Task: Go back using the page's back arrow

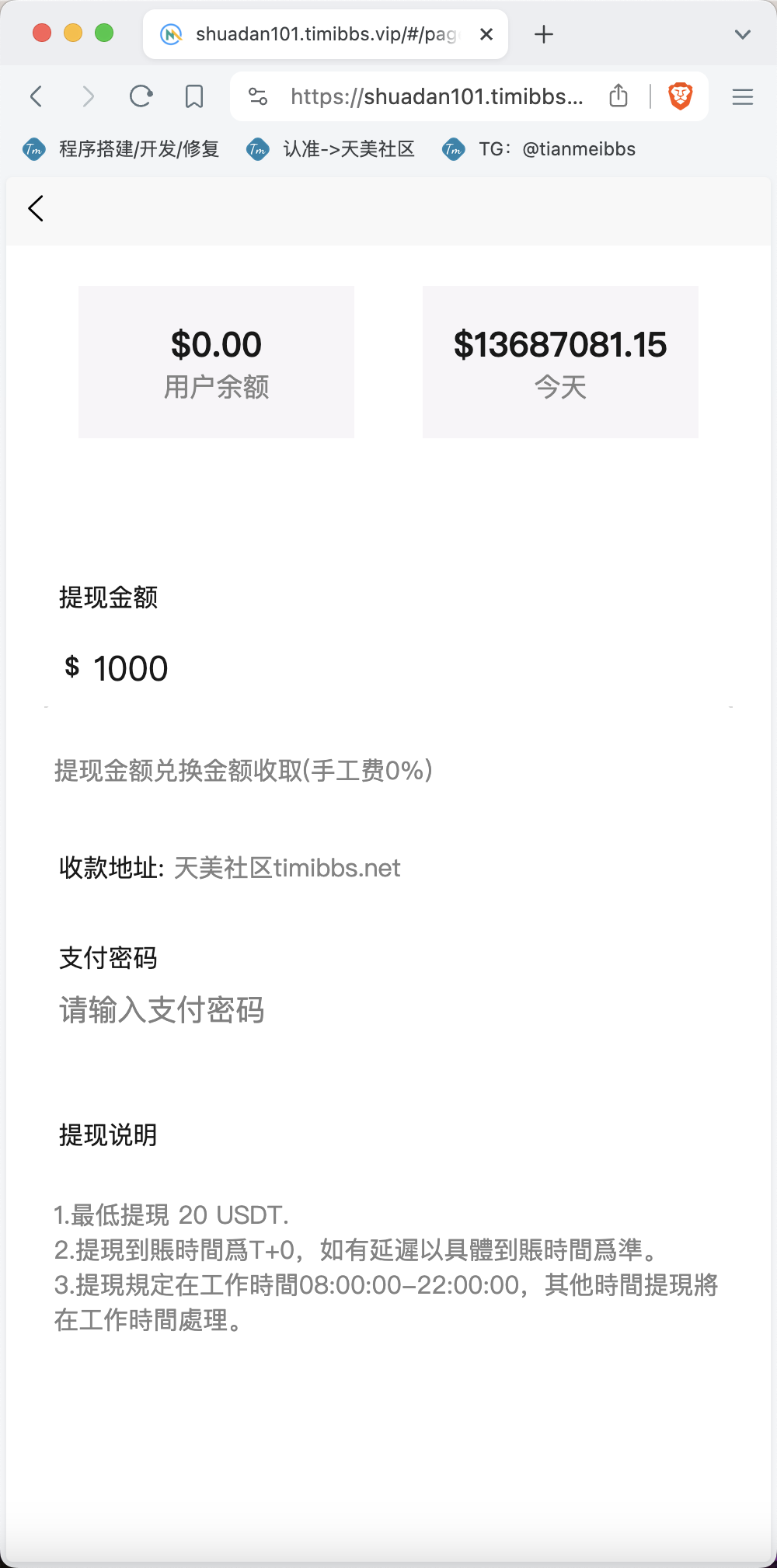Action: [x=36, y=208]
